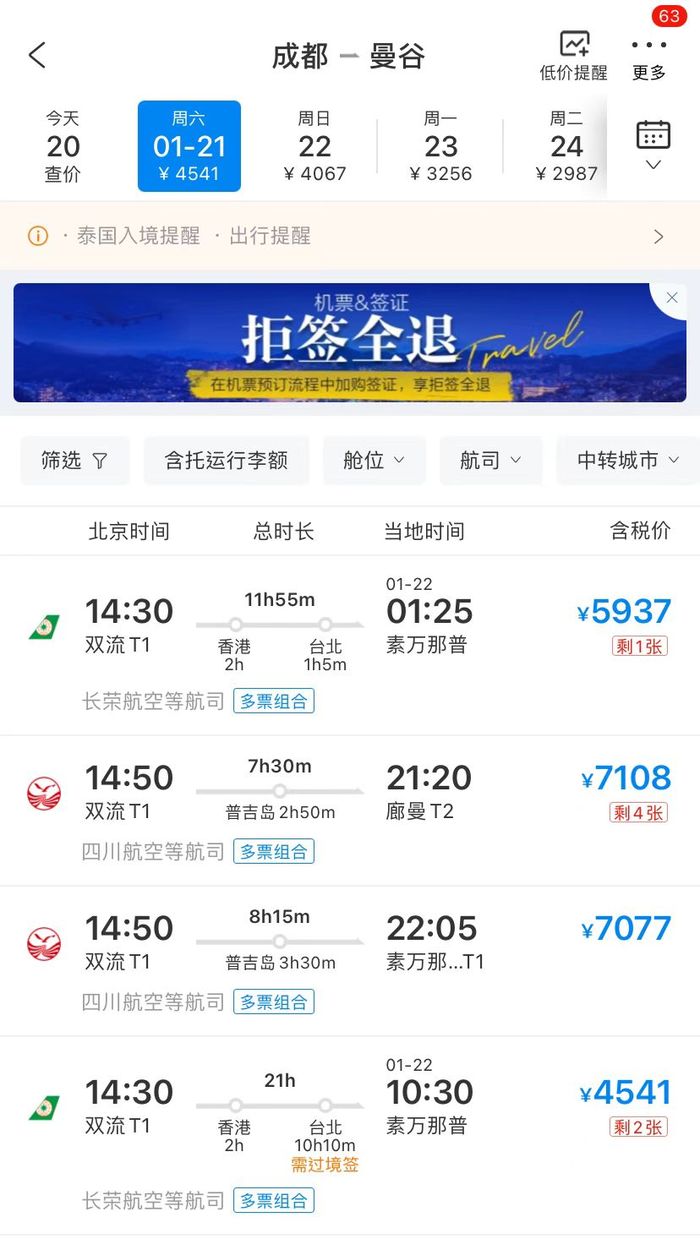Open the 筛选 filter
700x1239 pixels.
point(75,461)
